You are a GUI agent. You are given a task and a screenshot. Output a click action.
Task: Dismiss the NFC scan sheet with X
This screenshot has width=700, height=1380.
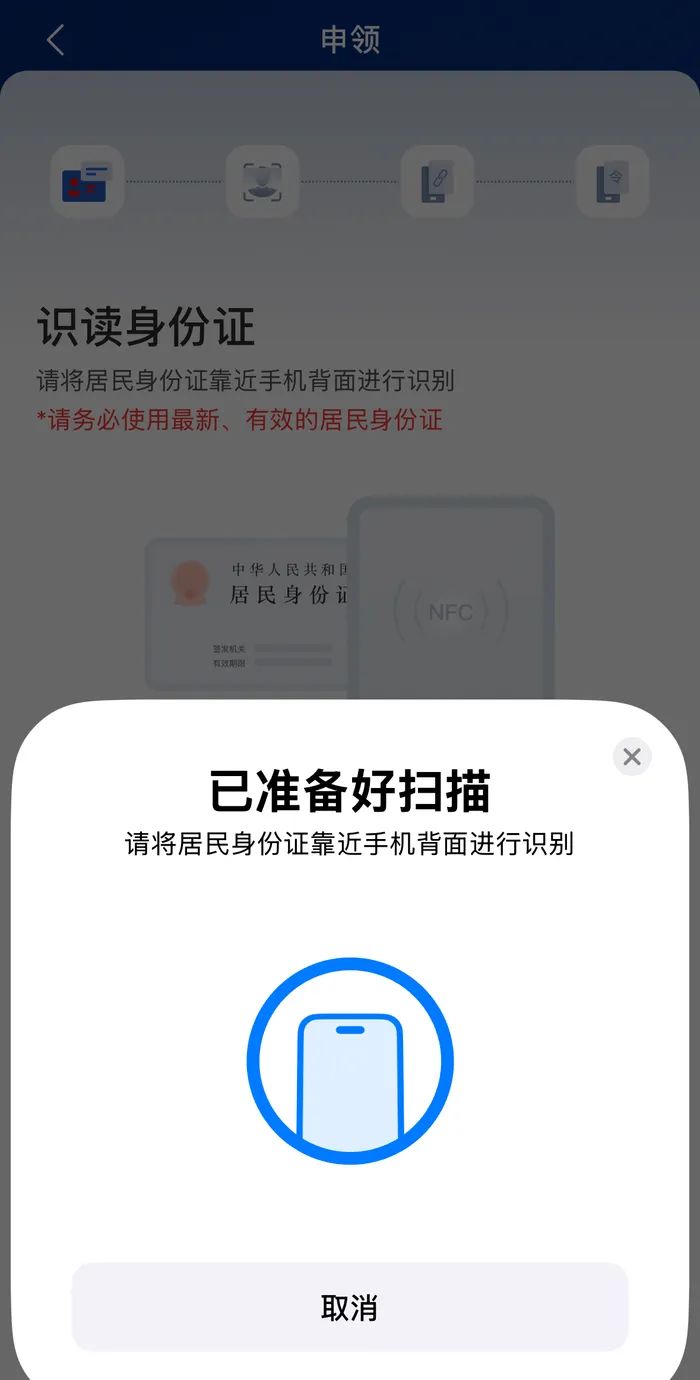tap(631, 757)
